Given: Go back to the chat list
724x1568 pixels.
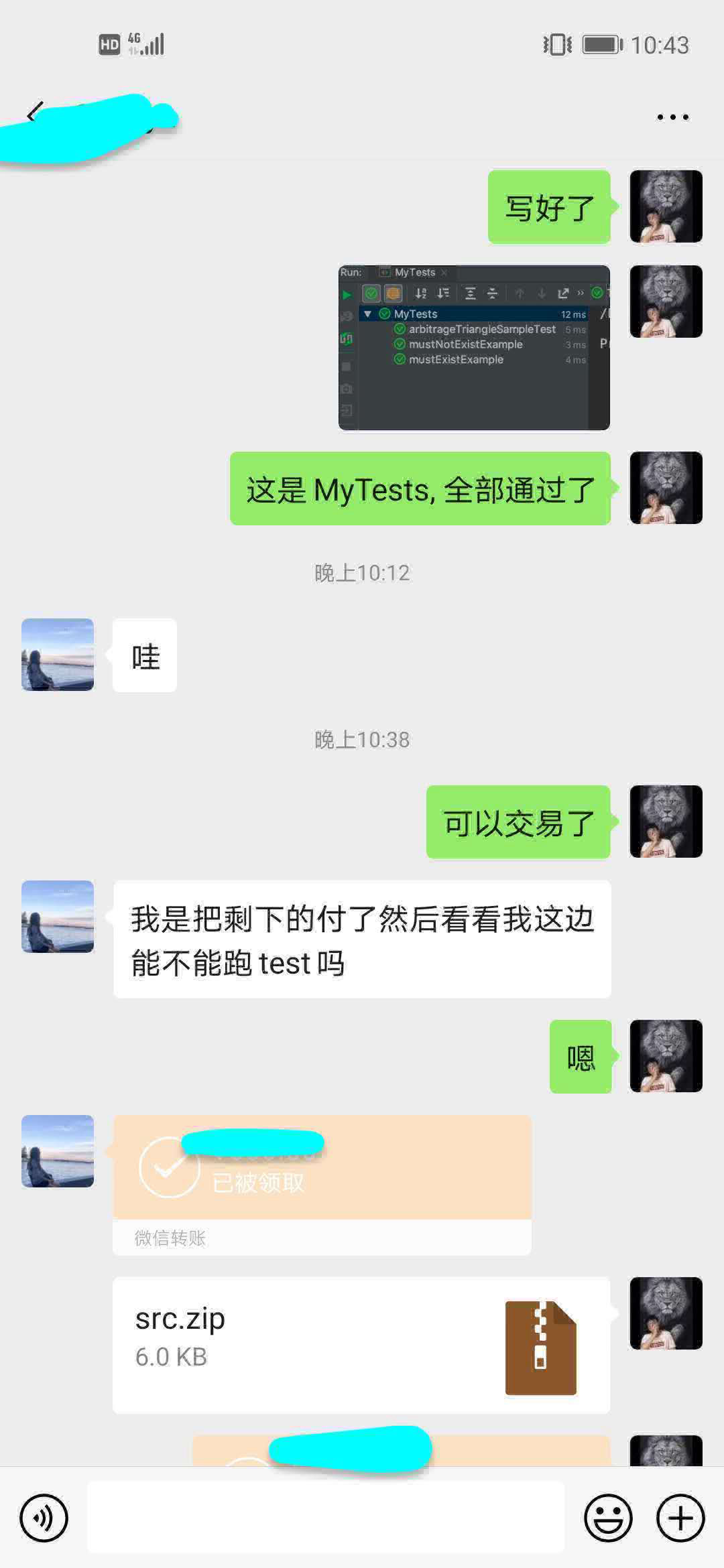Looking at the screenshot, I should coord(35,113).
